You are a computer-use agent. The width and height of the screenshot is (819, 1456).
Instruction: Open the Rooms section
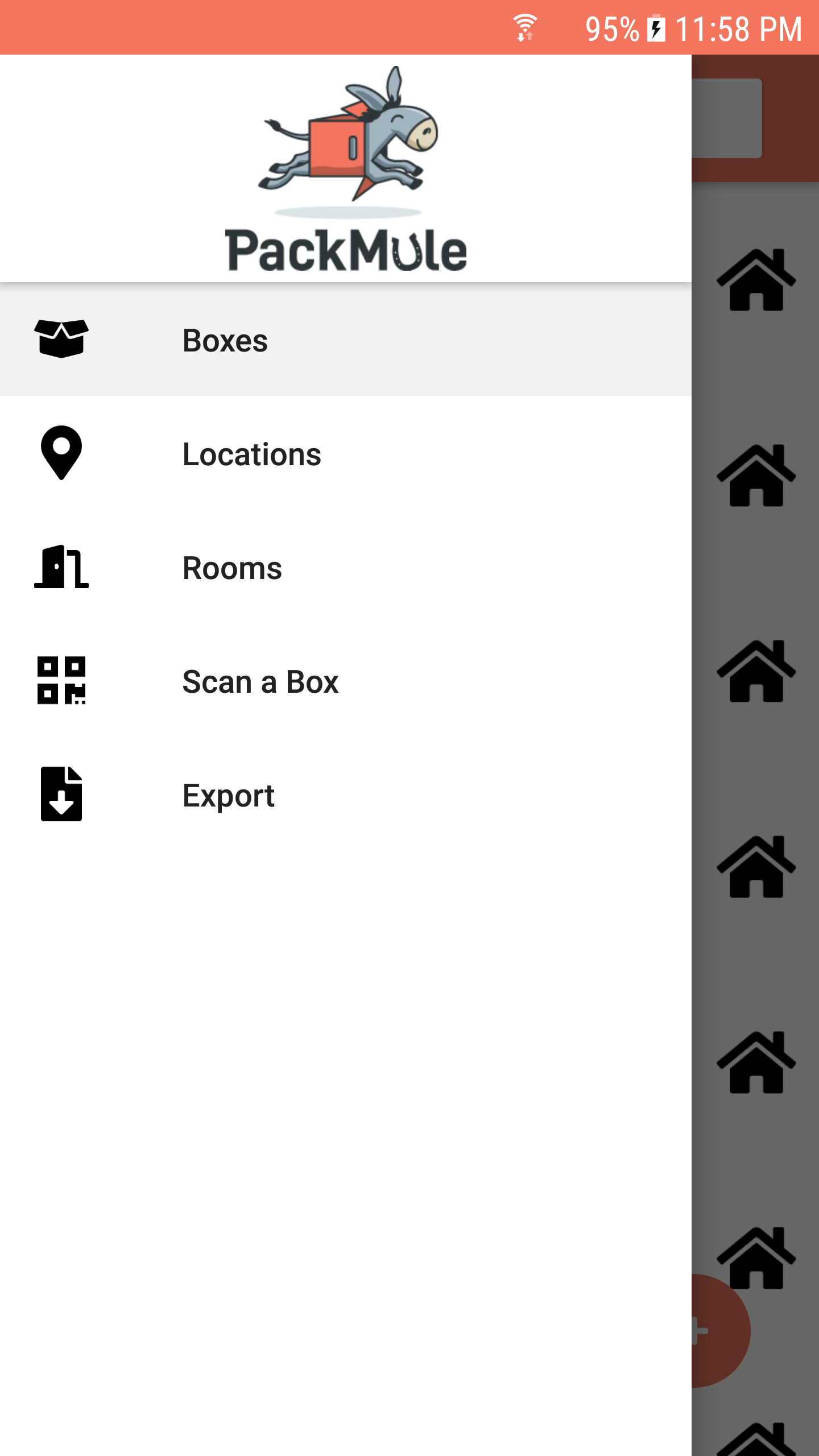point(232,568)
